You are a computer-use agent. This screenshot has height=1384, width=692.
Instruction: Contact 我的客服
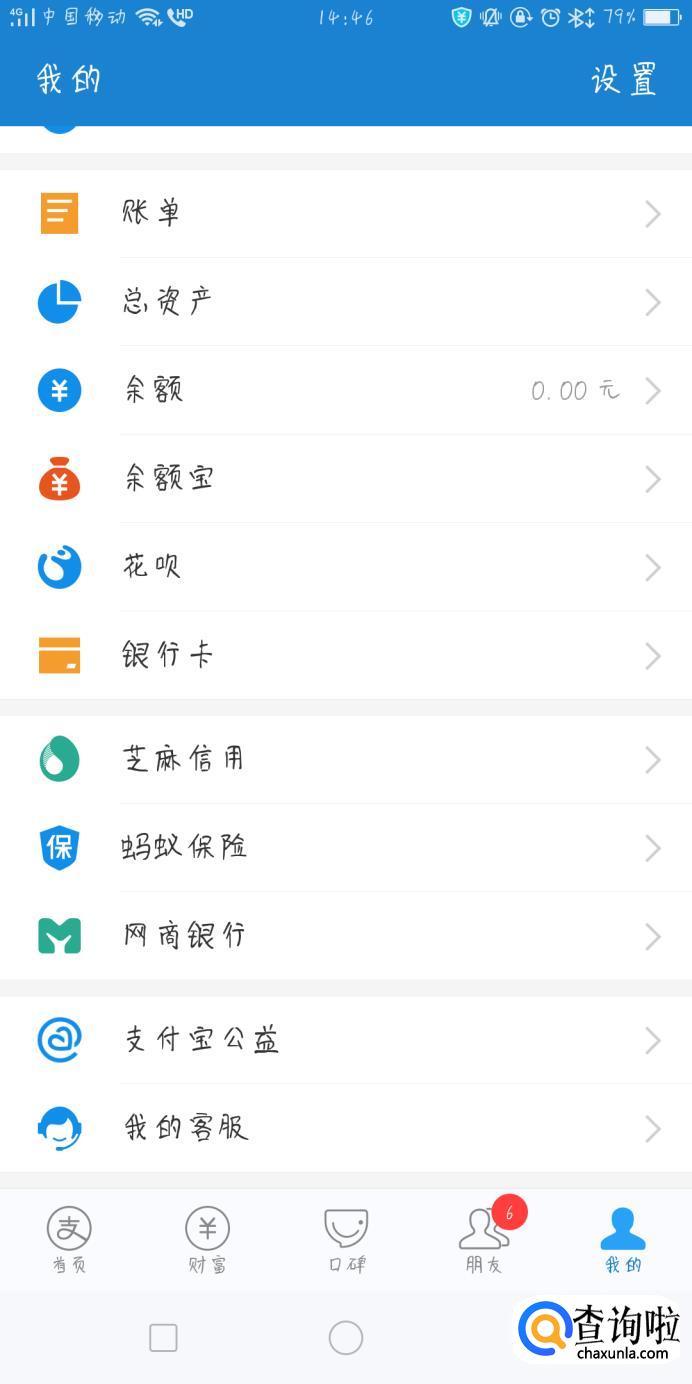tap(346, 1128)
